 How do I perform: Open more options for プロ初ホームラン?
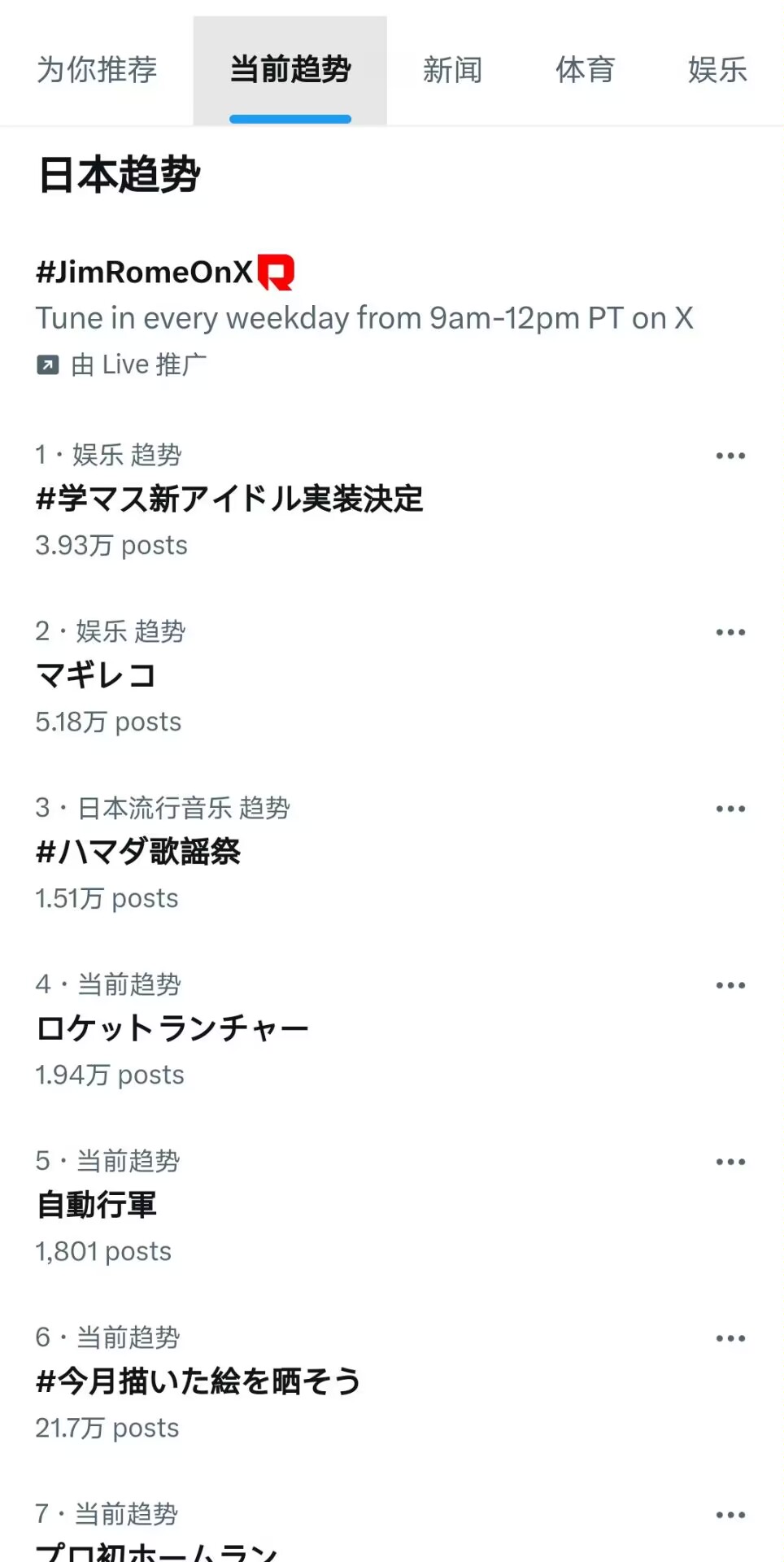pyautogui.click(x=730, y=1515)
